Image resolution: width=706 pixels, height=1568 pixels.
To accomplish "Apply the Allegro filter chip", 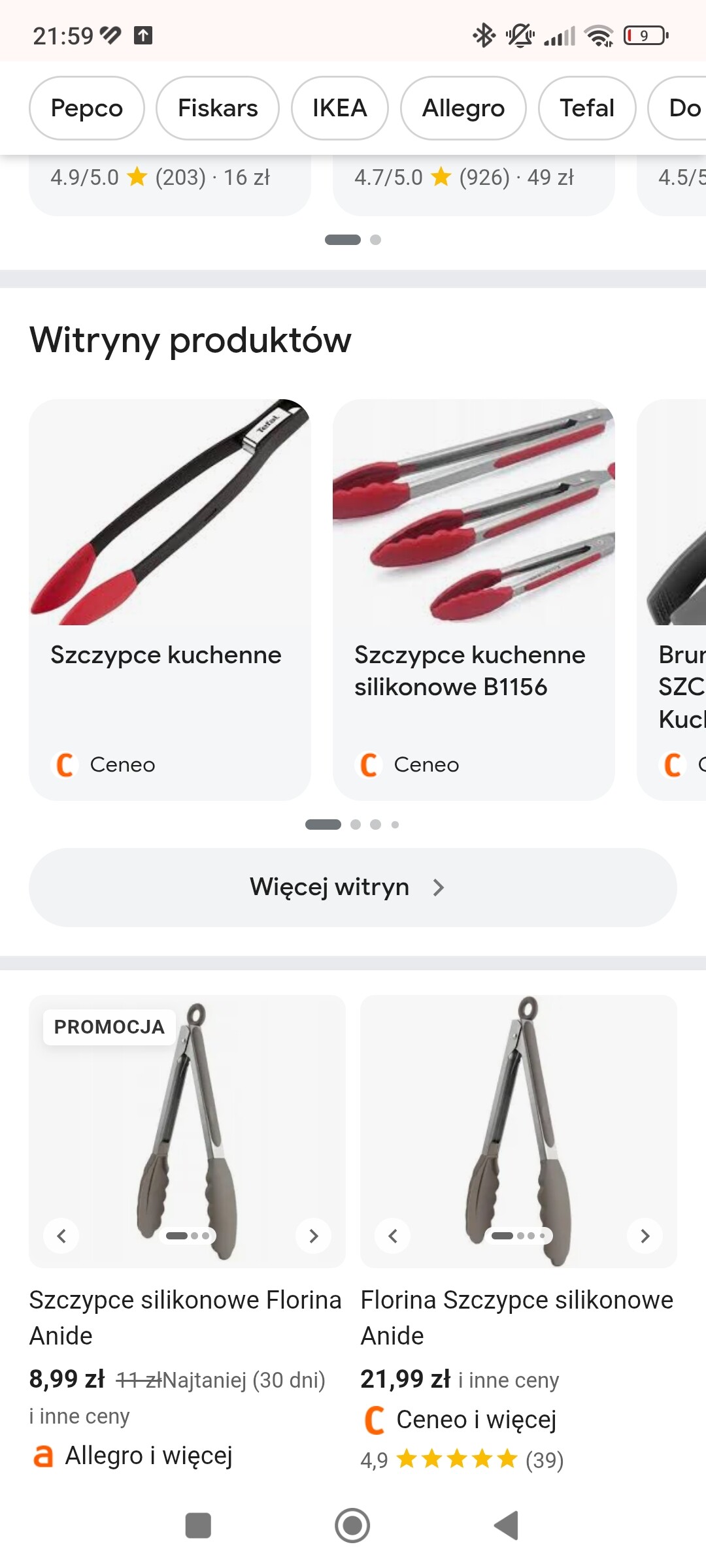I will 463,108.
